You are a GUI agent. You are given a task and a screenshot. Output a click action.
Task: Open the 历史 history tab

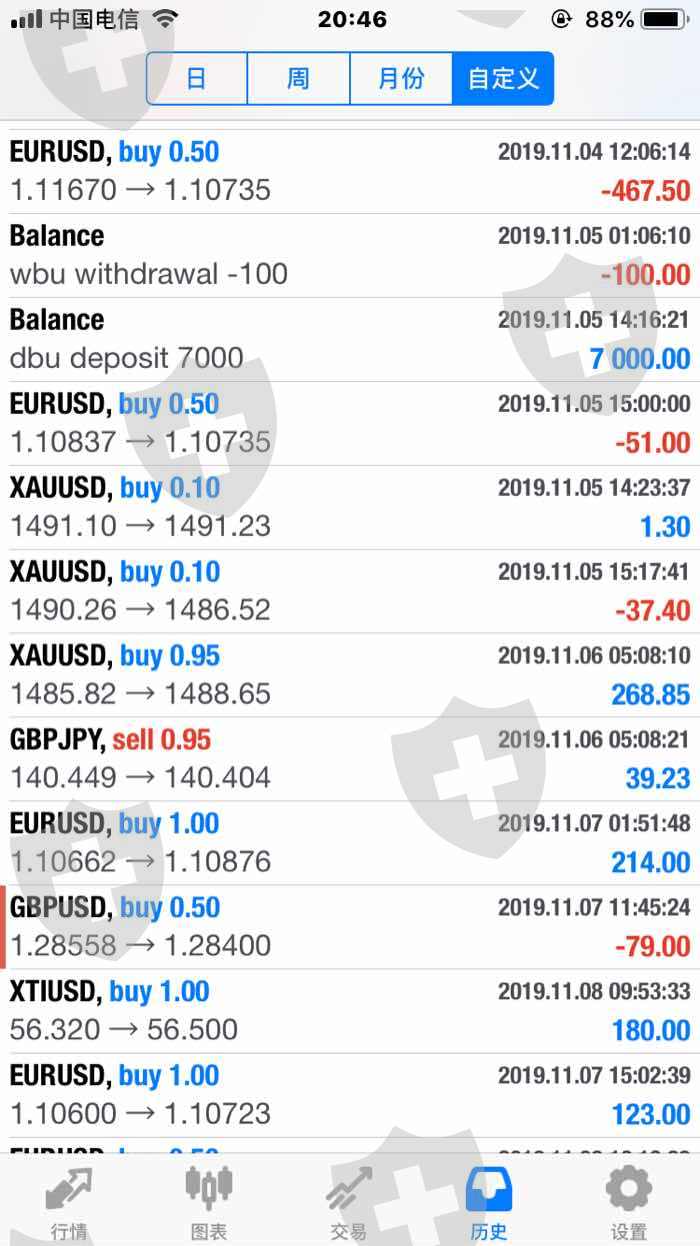tap(489, 1200)
